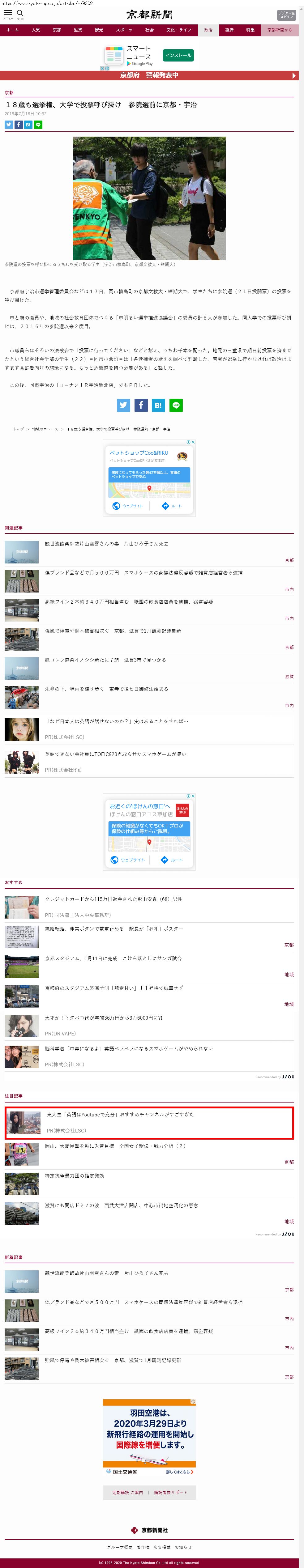Open the article 未傘の下、境内を練り歩く
Viewport: 304px width, 1568px height.
(x=106, y=689)
